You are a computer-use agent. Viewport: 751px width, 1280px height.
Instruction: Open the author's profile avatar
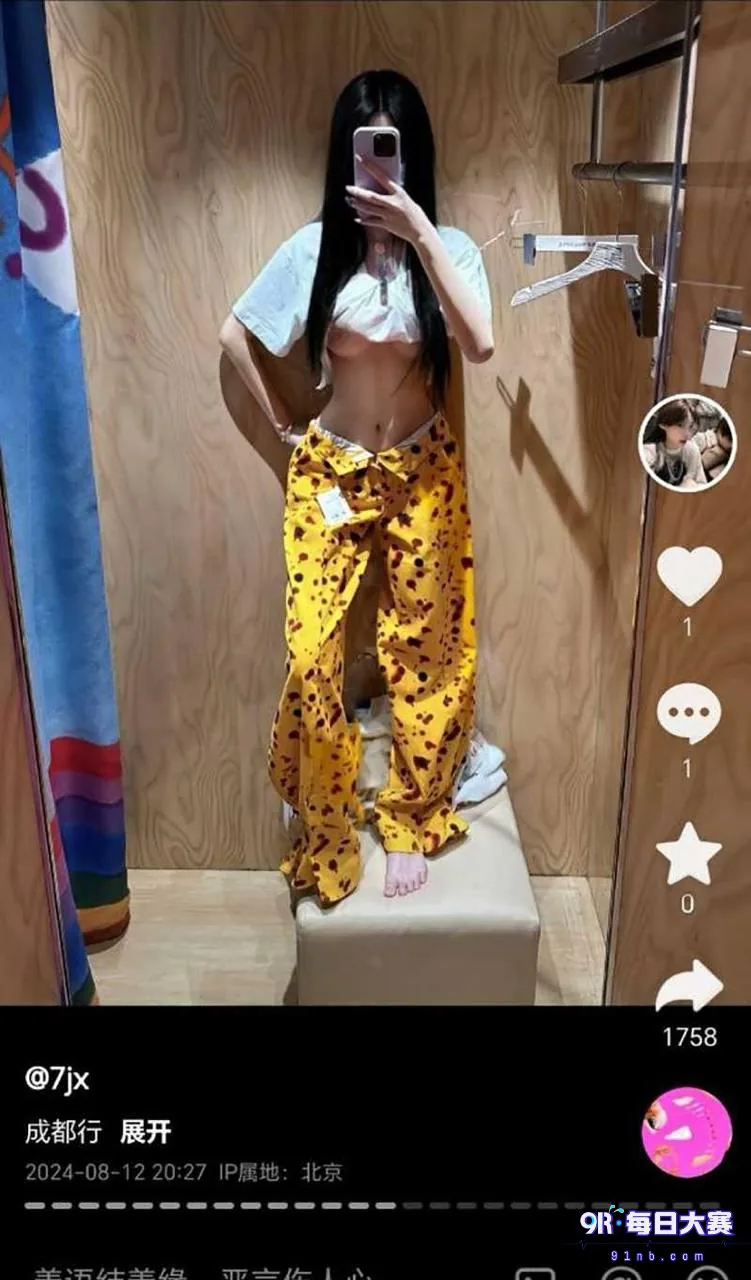(687, 442)
